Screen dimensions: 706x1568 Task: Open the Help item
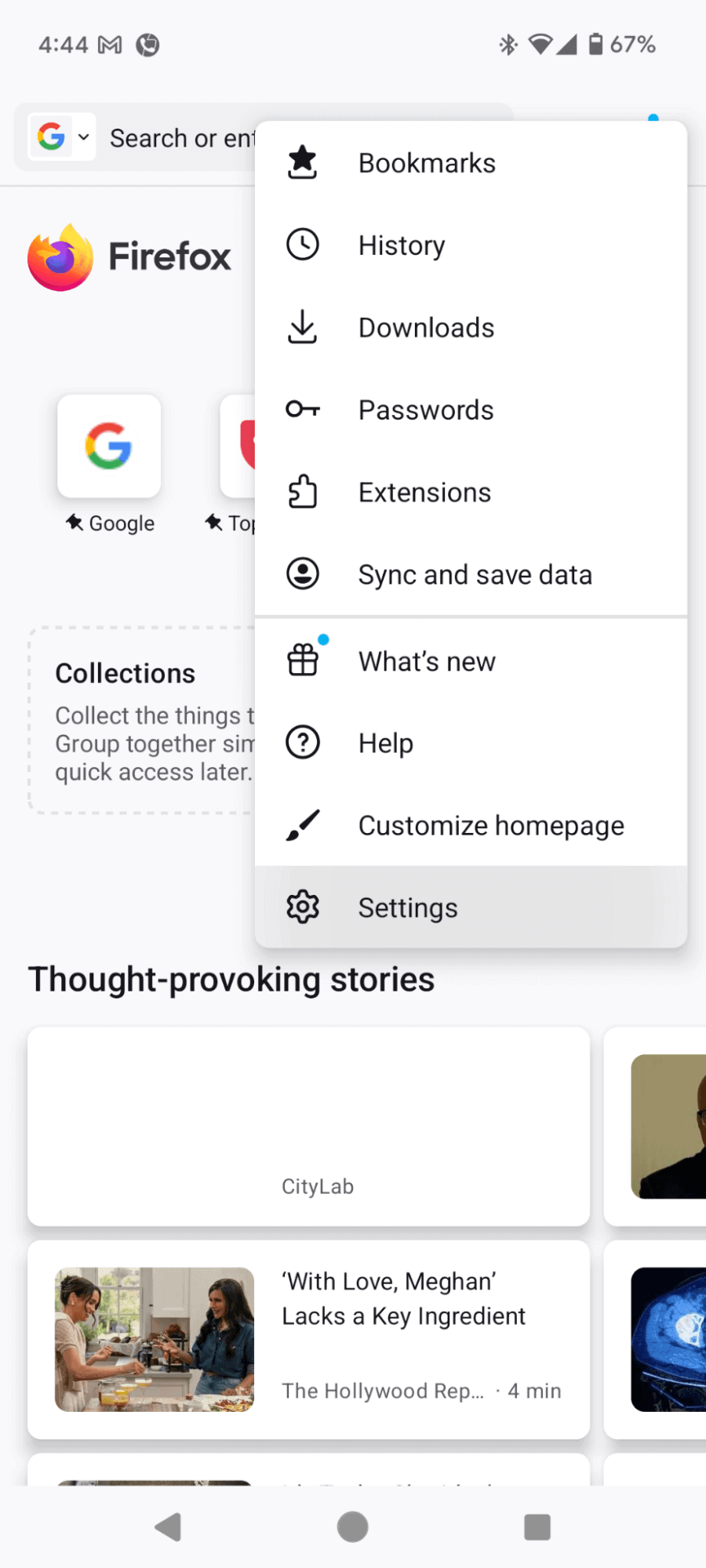(x=471, y=743)
